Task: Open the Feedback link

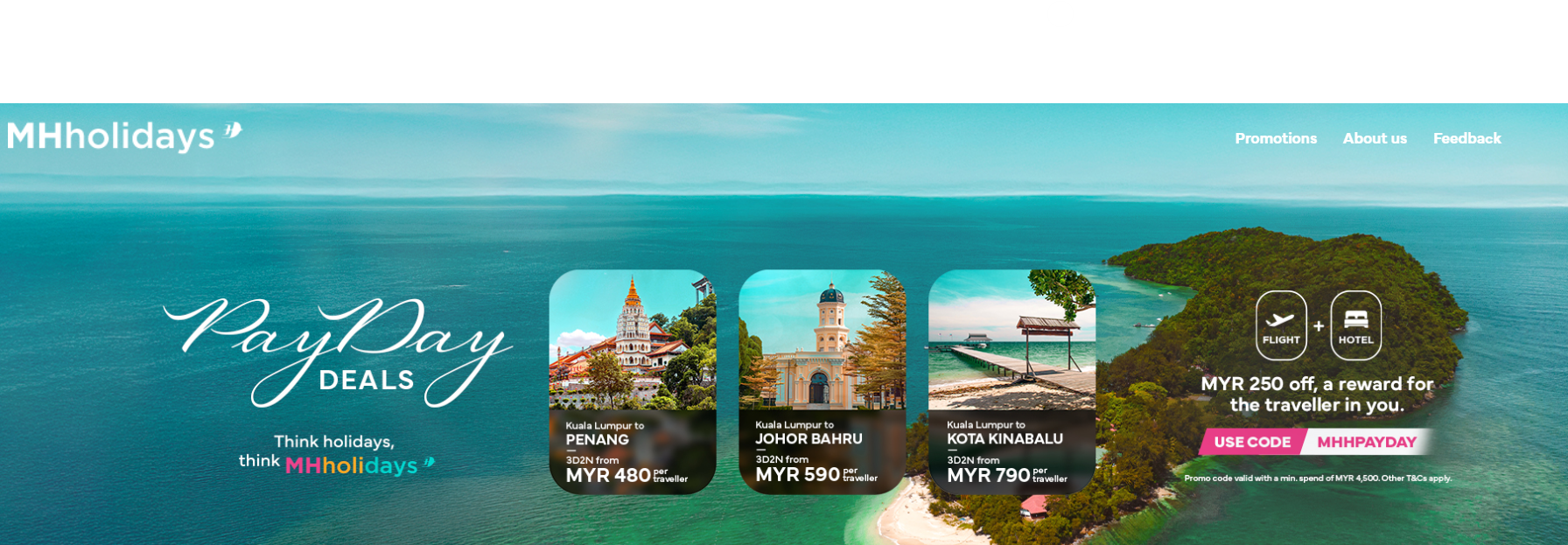Action: tap(1466, 138)
